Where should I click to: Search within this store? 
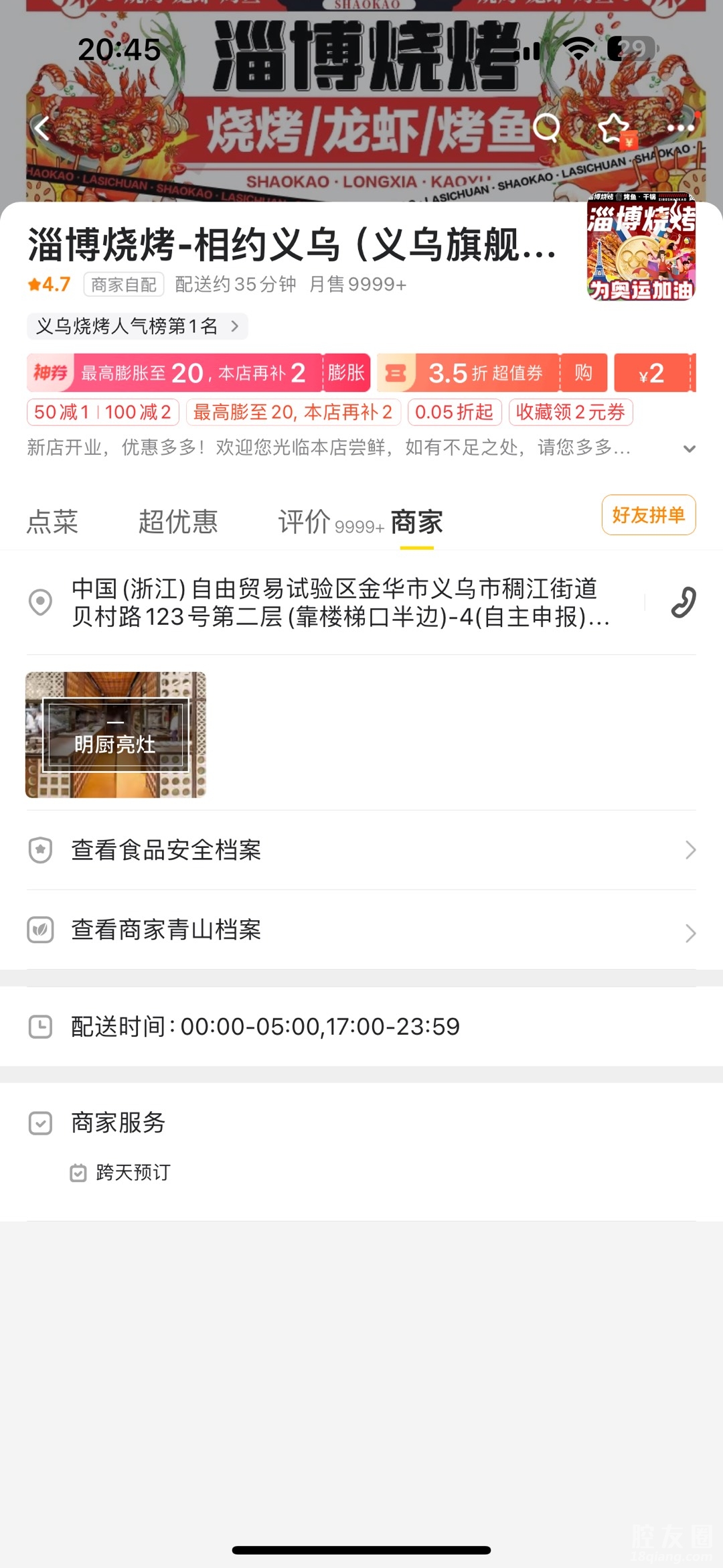click(x=546, y=127)
